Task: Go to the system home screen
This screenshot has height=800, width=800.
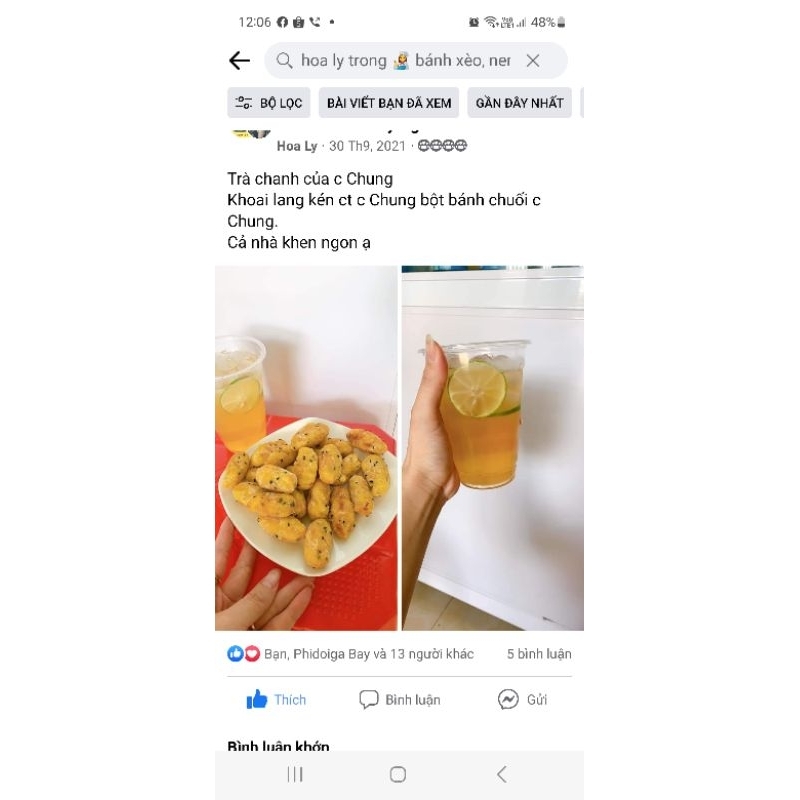Action: (398, 774)
